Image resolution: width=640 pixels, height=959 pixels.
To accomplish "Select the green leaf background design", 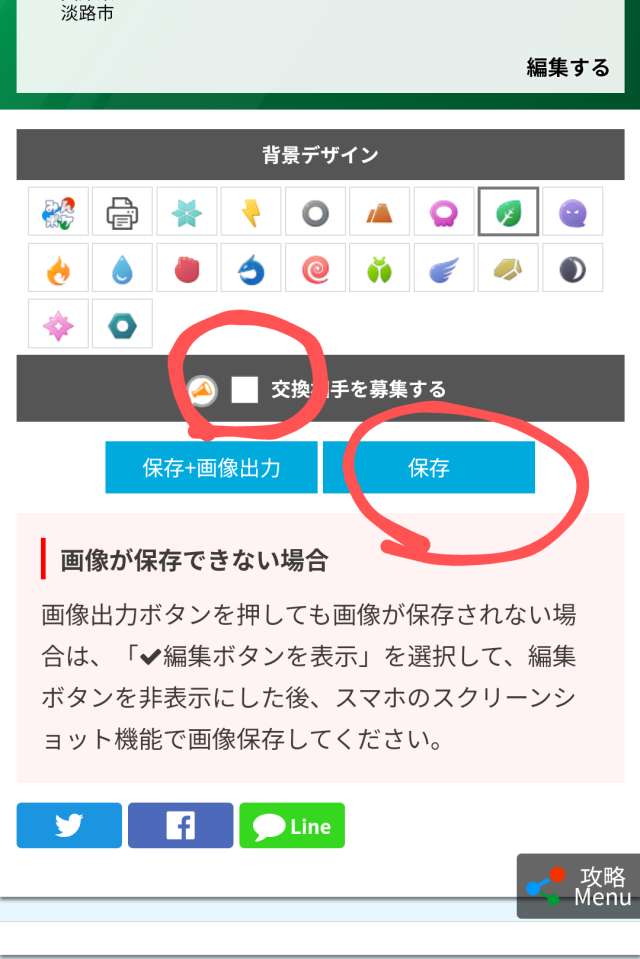I will point(508,212).
